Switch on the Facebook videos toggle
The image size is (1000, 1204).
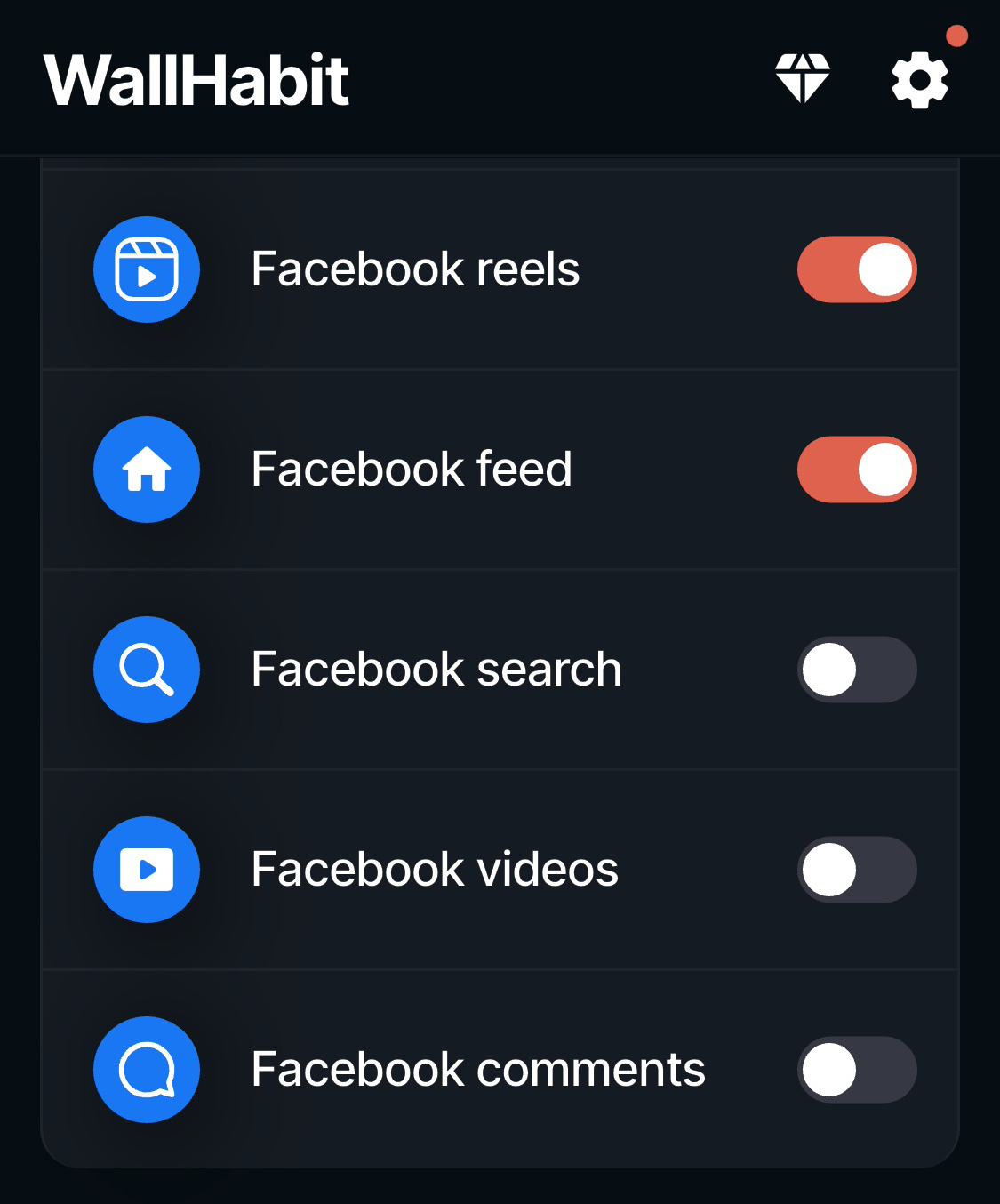click(857, 870)
